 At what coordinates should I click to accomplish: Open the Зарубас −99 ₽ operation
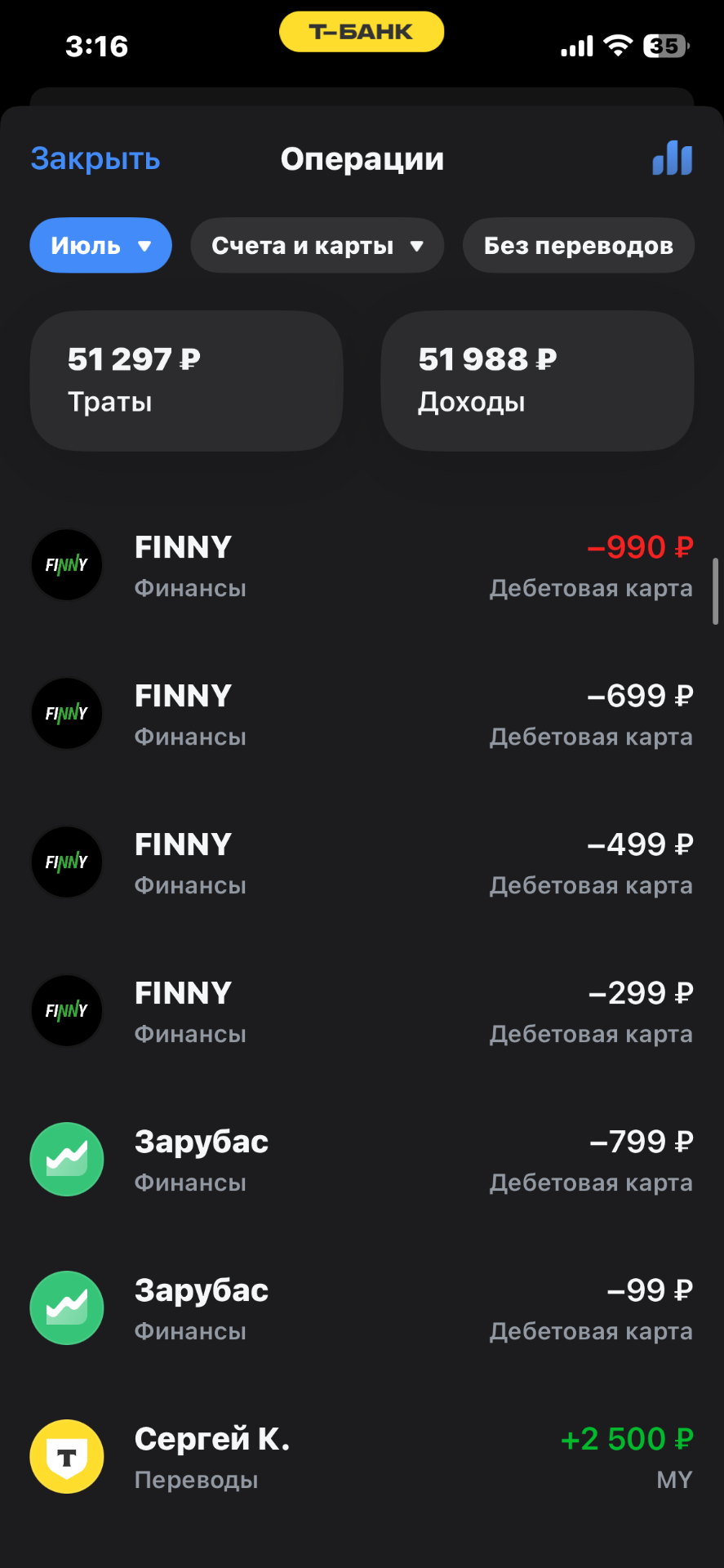(362, 1308)
